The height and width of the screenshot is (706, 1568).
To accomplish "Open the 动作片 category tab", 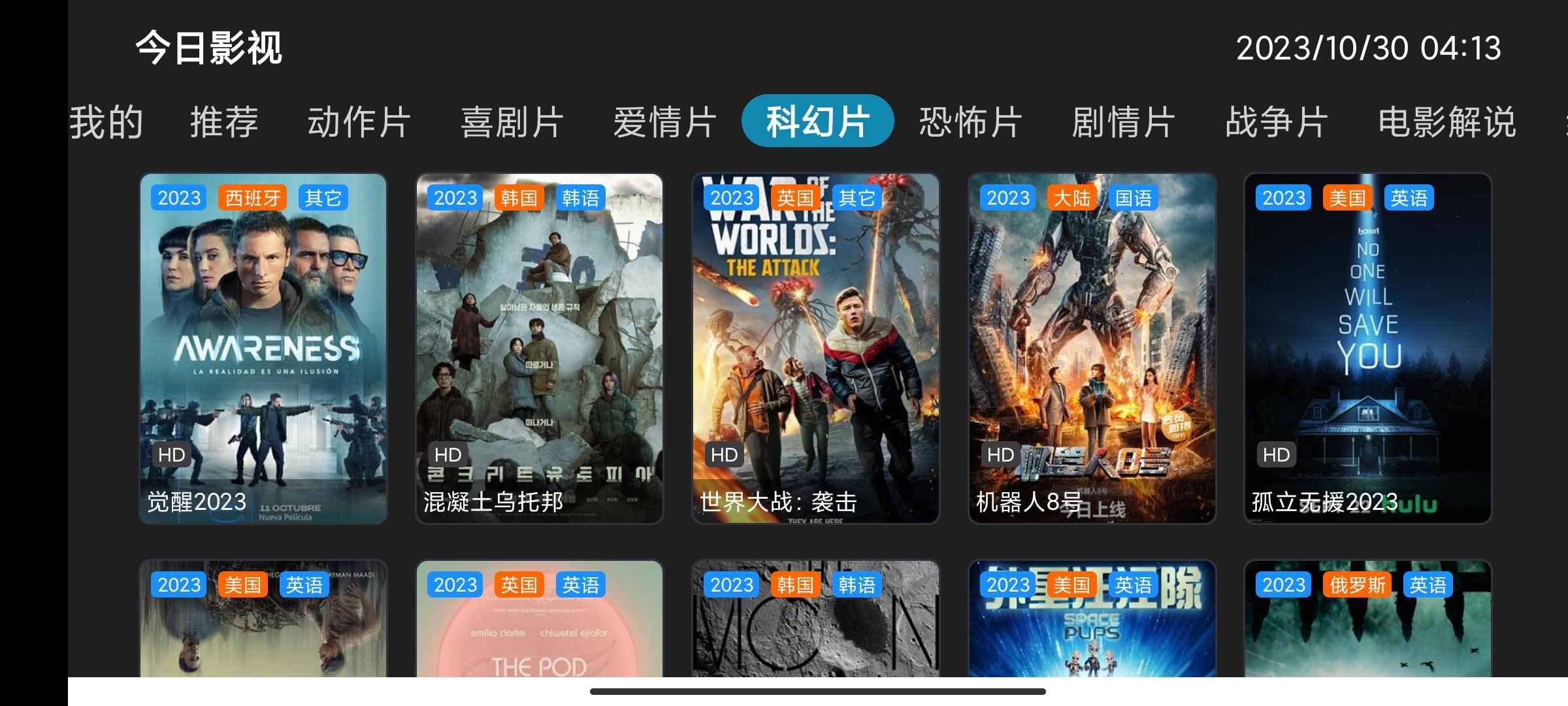I will point(359,122).
